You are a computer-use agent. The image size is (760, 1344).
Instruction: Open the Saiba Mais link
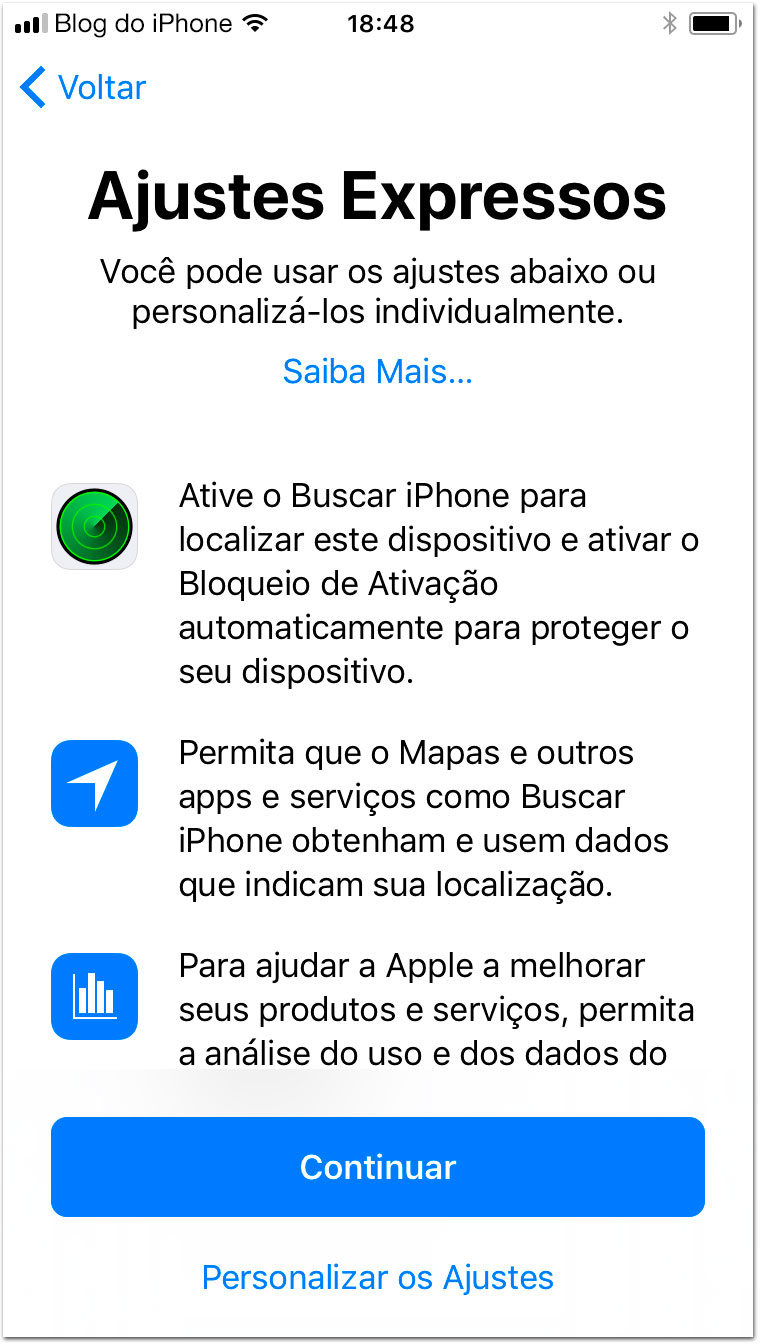[378, 371]
